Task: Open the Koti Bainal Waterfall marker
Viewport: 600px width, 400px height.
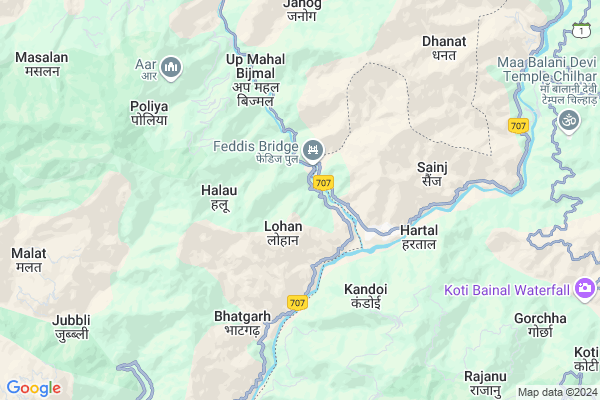Action: [x=585, y=289]
